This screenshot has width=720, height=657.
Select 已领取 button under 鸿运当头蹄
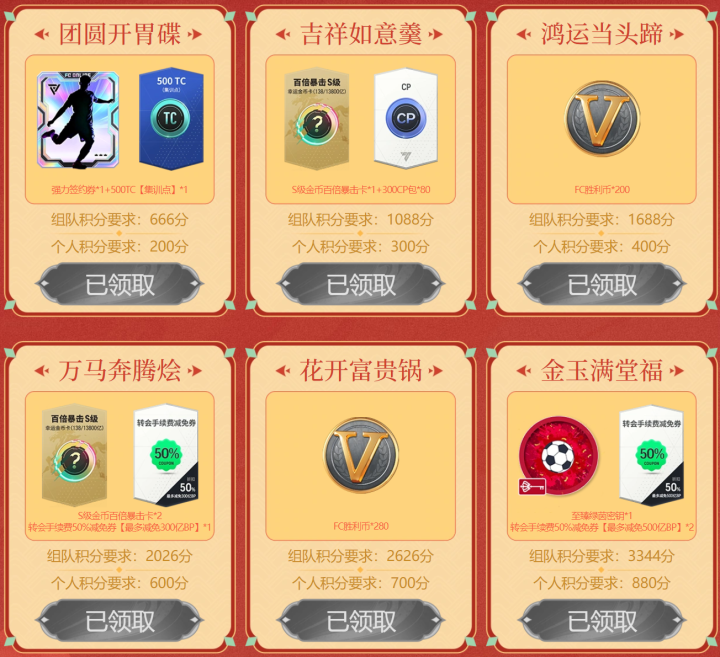click(x=602, y=285)
